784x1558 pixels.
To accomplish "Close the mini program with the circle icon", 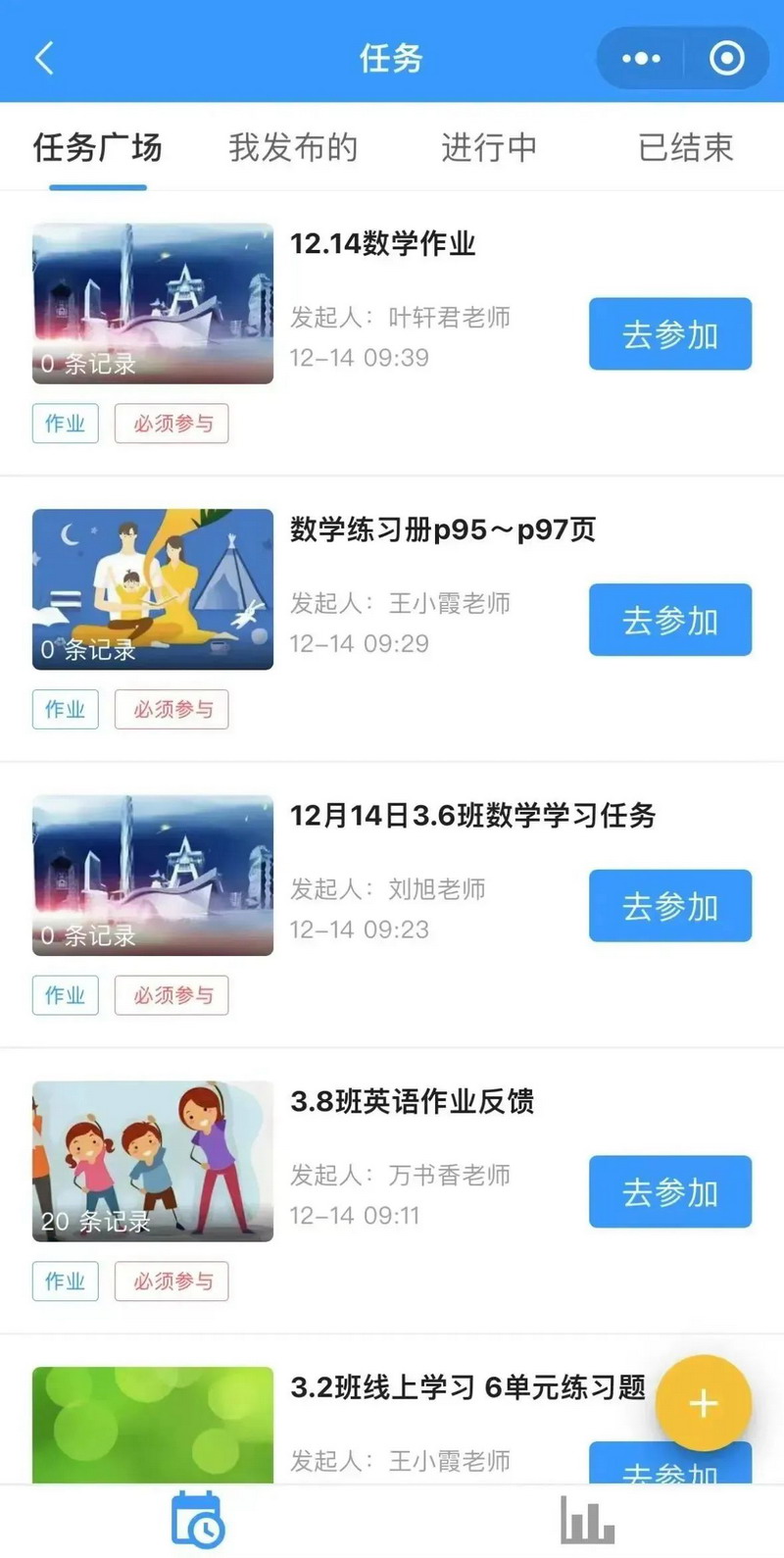I will tap(726, 59).
